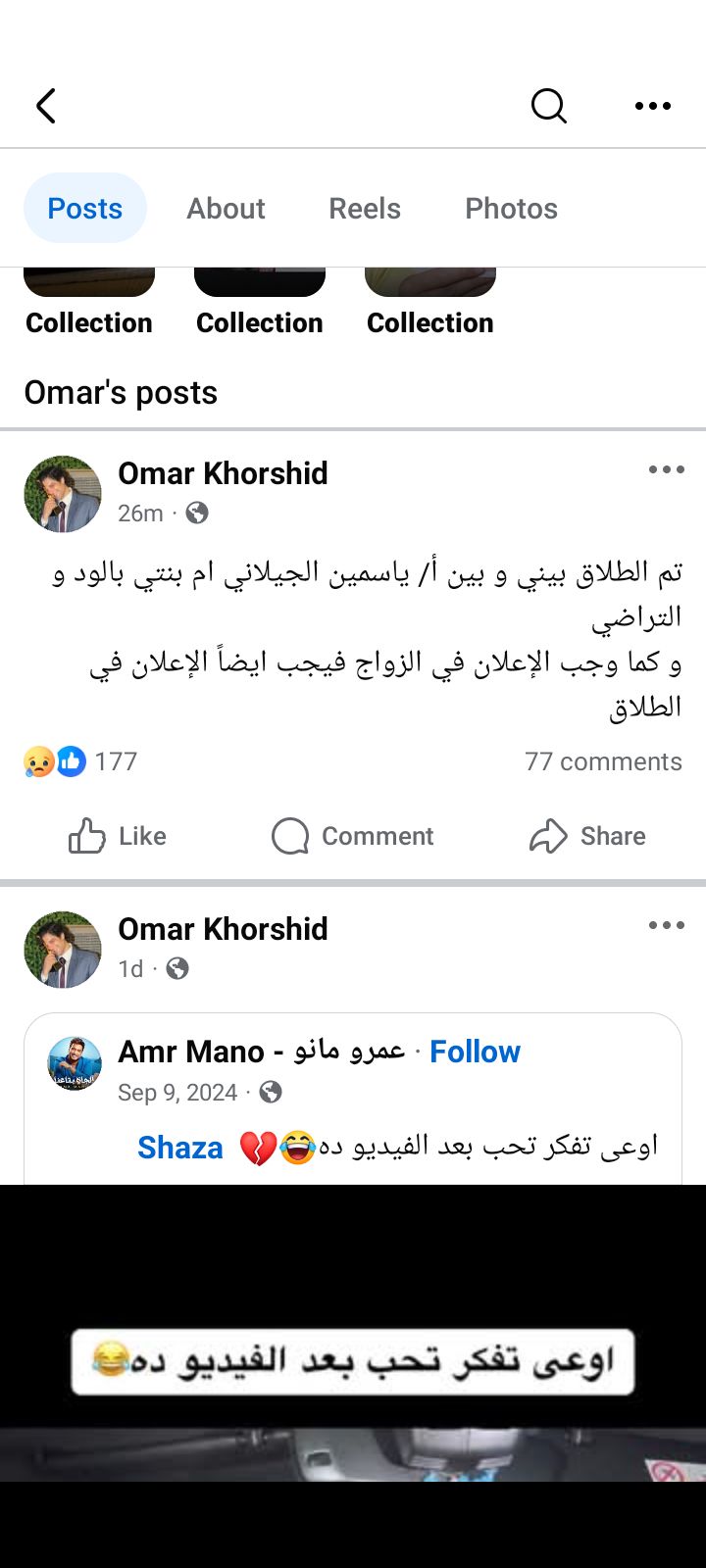Open profile search with the magnifier icon

(548, 106)
